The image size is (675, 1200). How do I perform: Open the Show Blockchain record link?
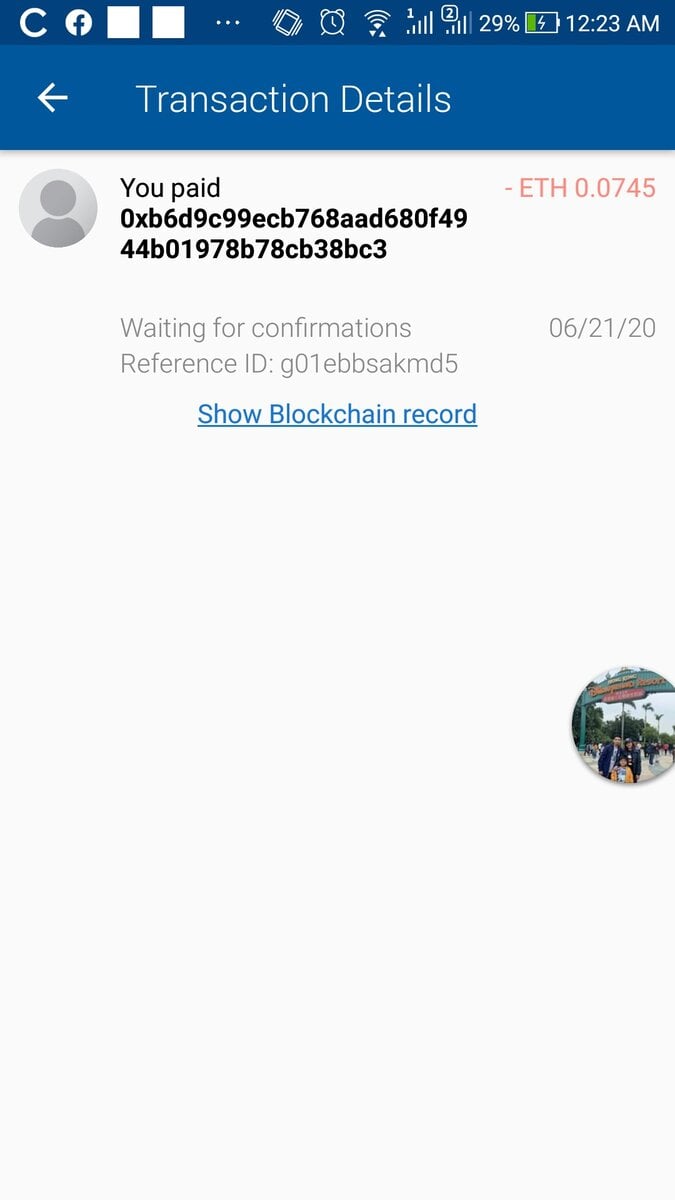[337, 414]
